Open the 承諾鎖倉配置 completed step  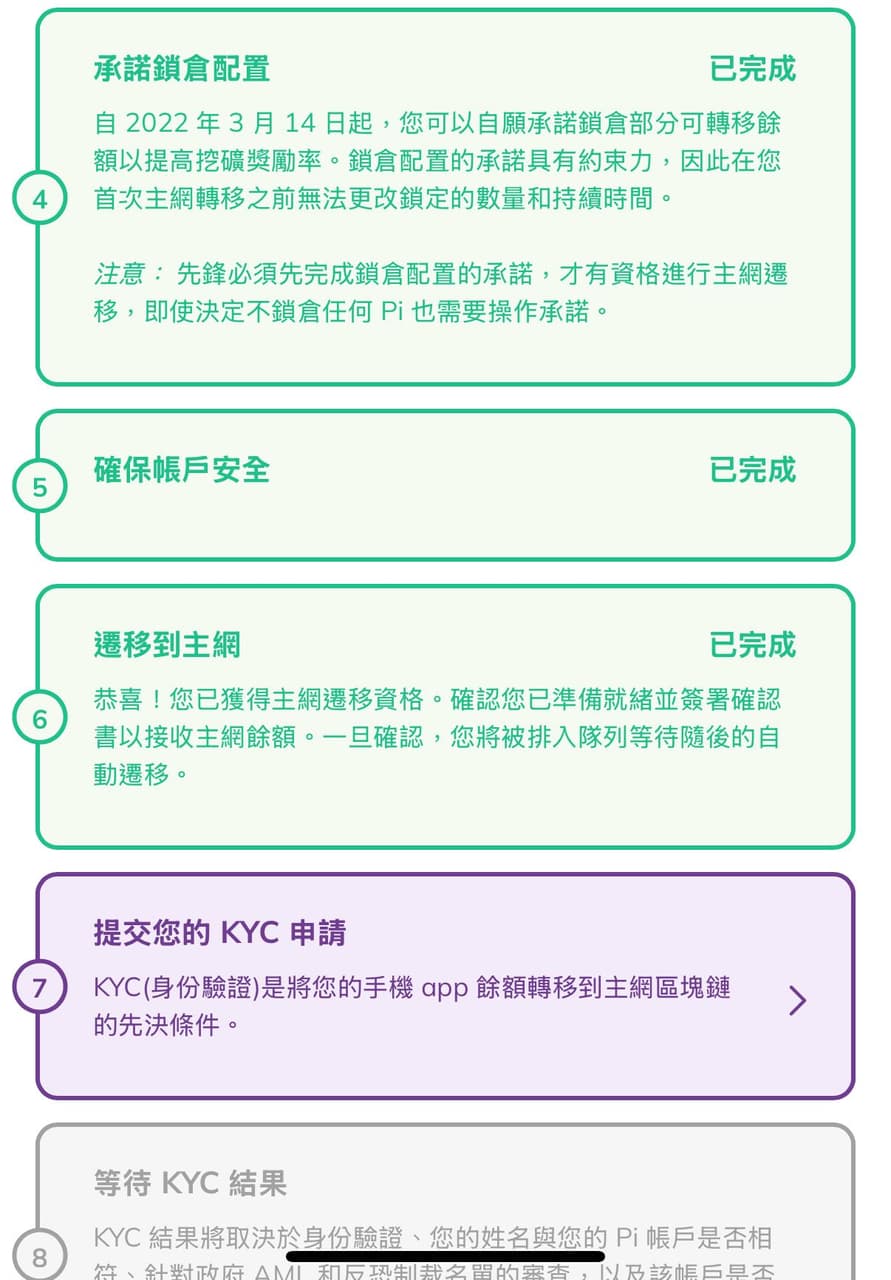[x=445, y=197]
